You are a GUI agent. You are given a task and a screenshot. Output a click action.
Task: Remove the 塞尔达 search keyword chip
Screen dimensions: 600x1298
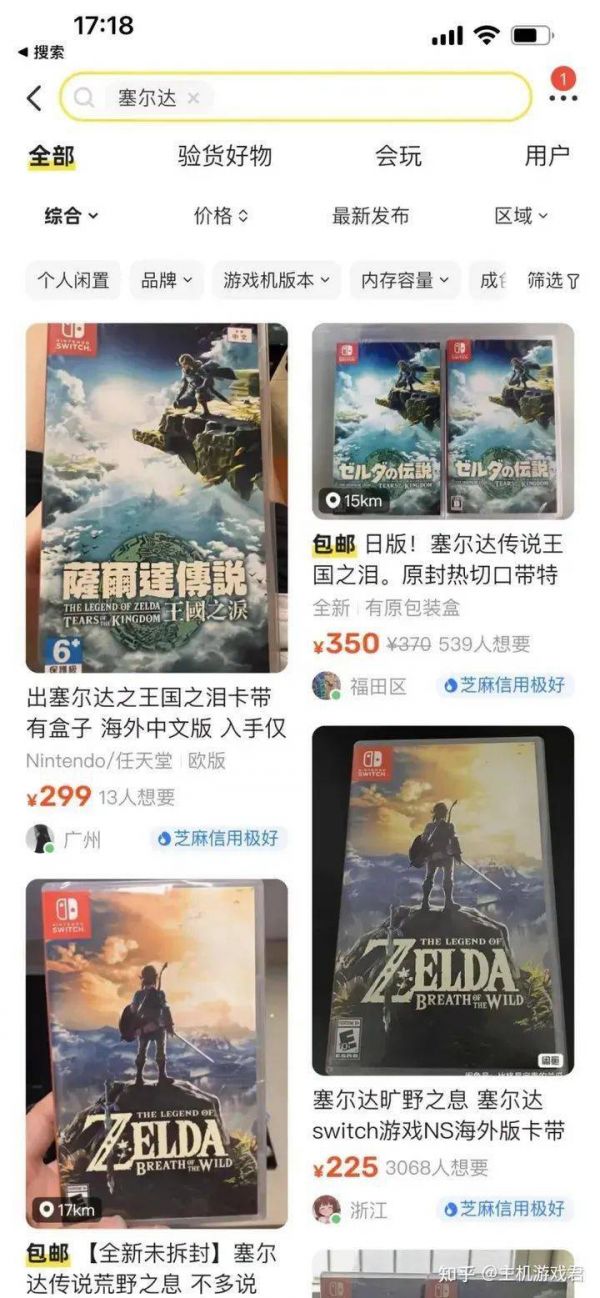point(194,98)
